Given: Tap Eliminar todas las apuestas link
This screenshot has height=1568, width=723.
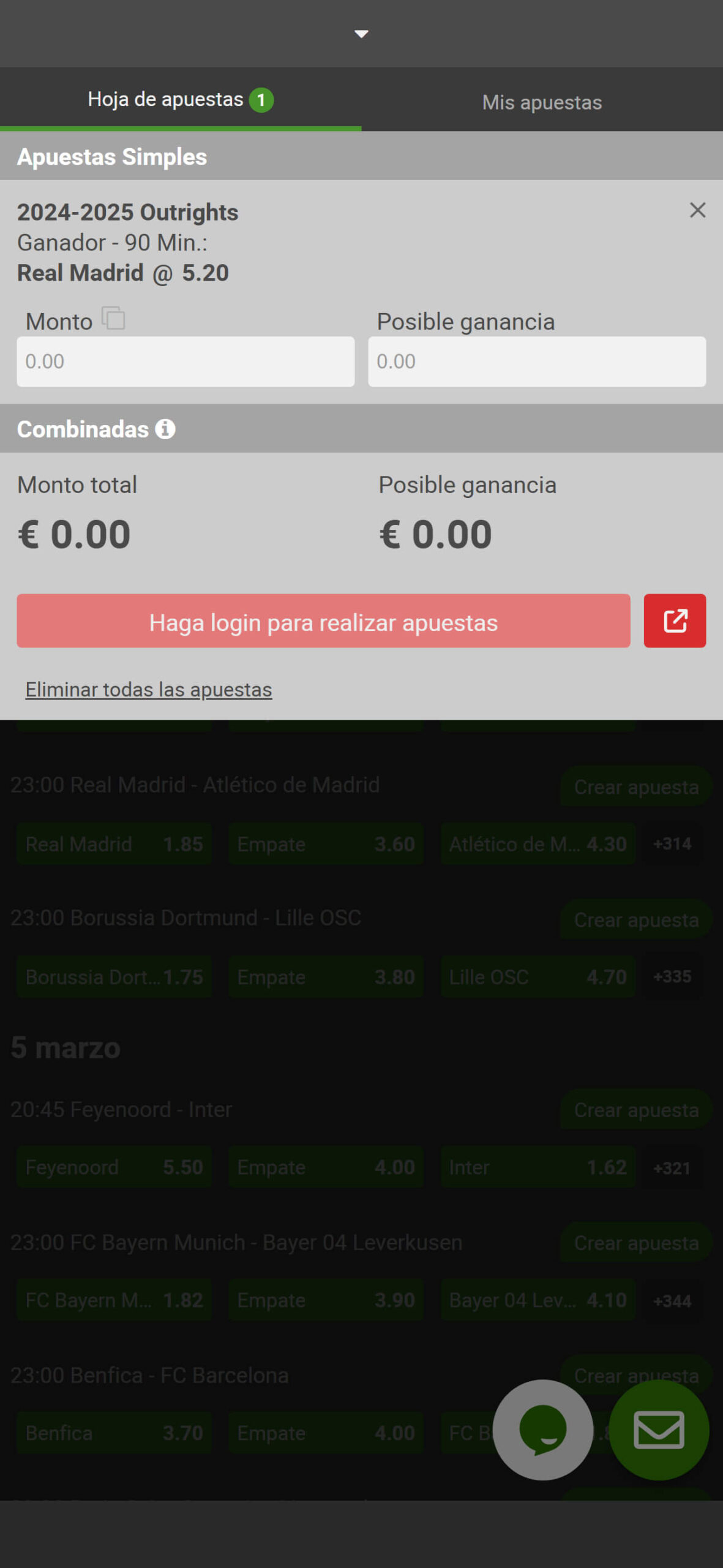Looking at the screenshot, I should (149, 689).
